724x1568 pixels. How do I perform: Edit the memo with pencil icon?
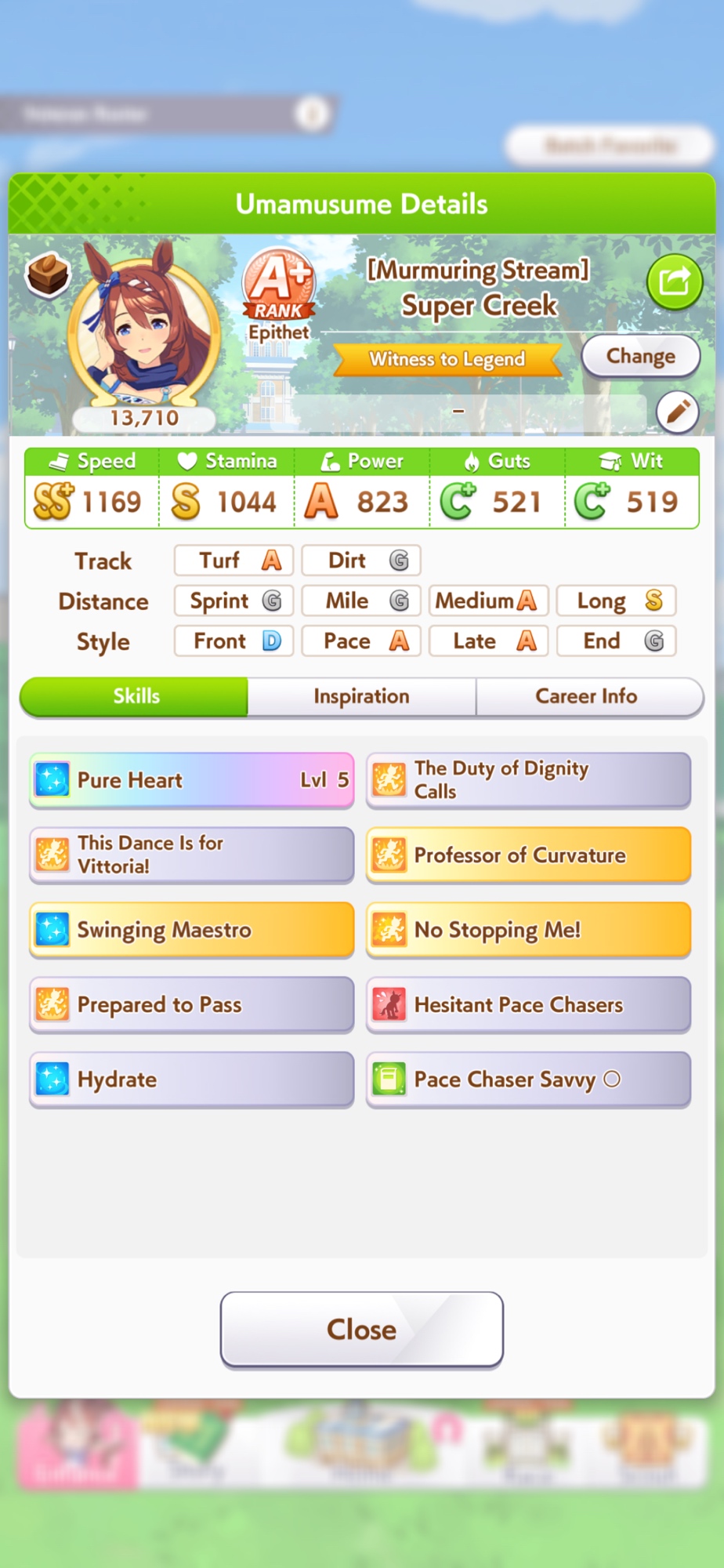click(677, 411)
